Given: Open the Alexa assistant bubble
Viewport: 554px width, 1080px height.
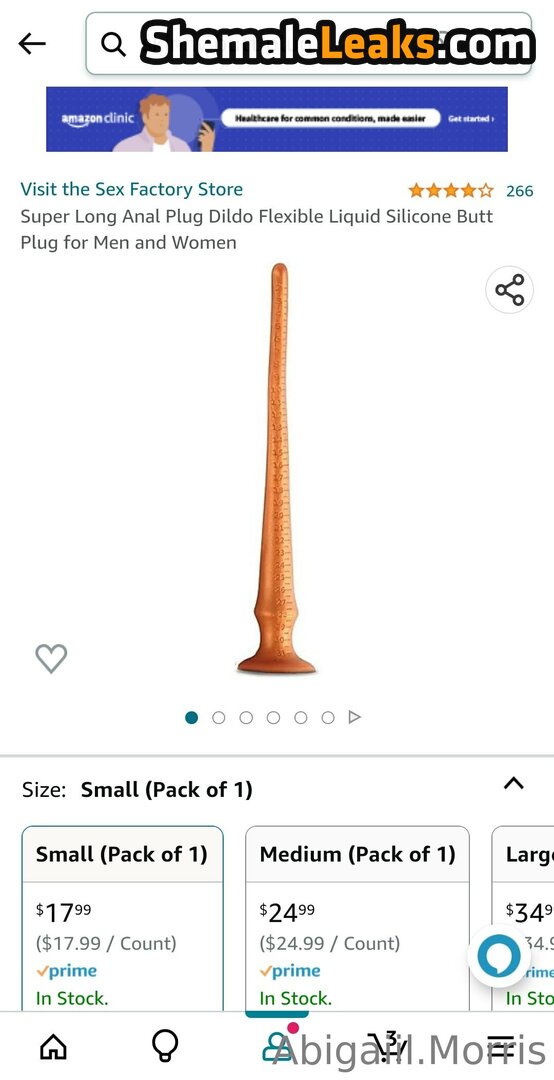Looking at the screenshot, I should click(500, 956).
